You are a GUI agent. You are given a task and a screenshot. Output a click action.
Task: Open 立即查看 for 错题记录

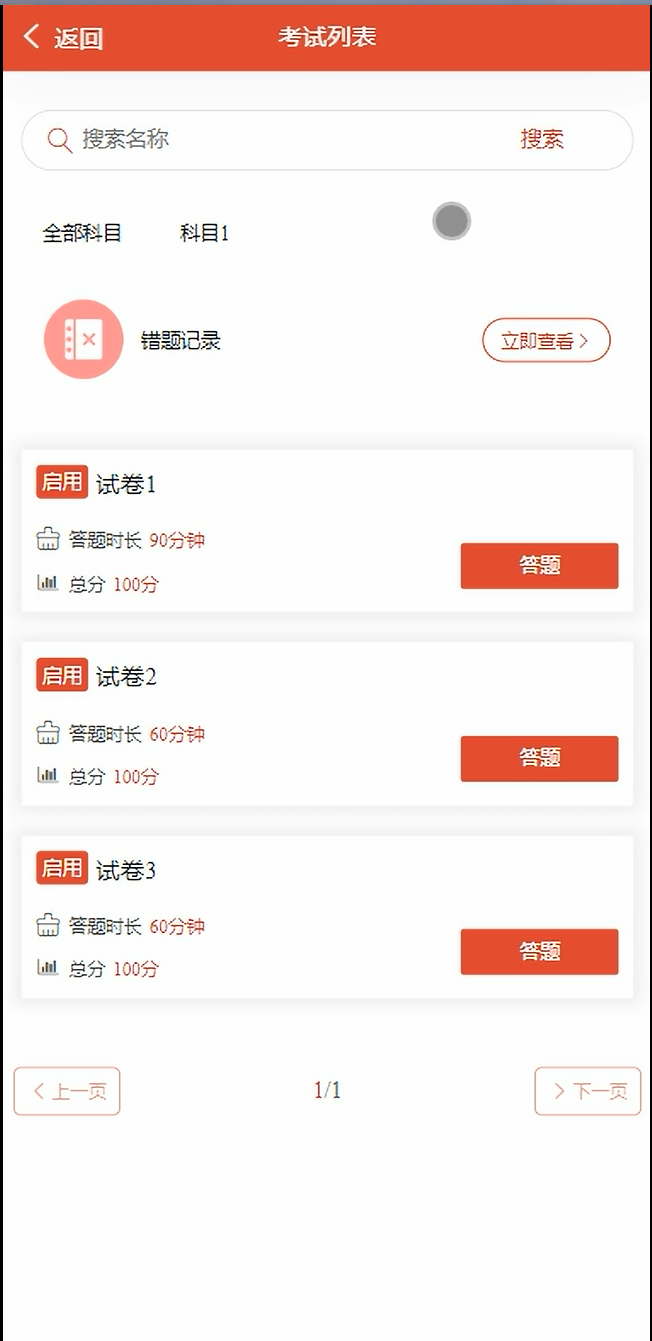546,341
